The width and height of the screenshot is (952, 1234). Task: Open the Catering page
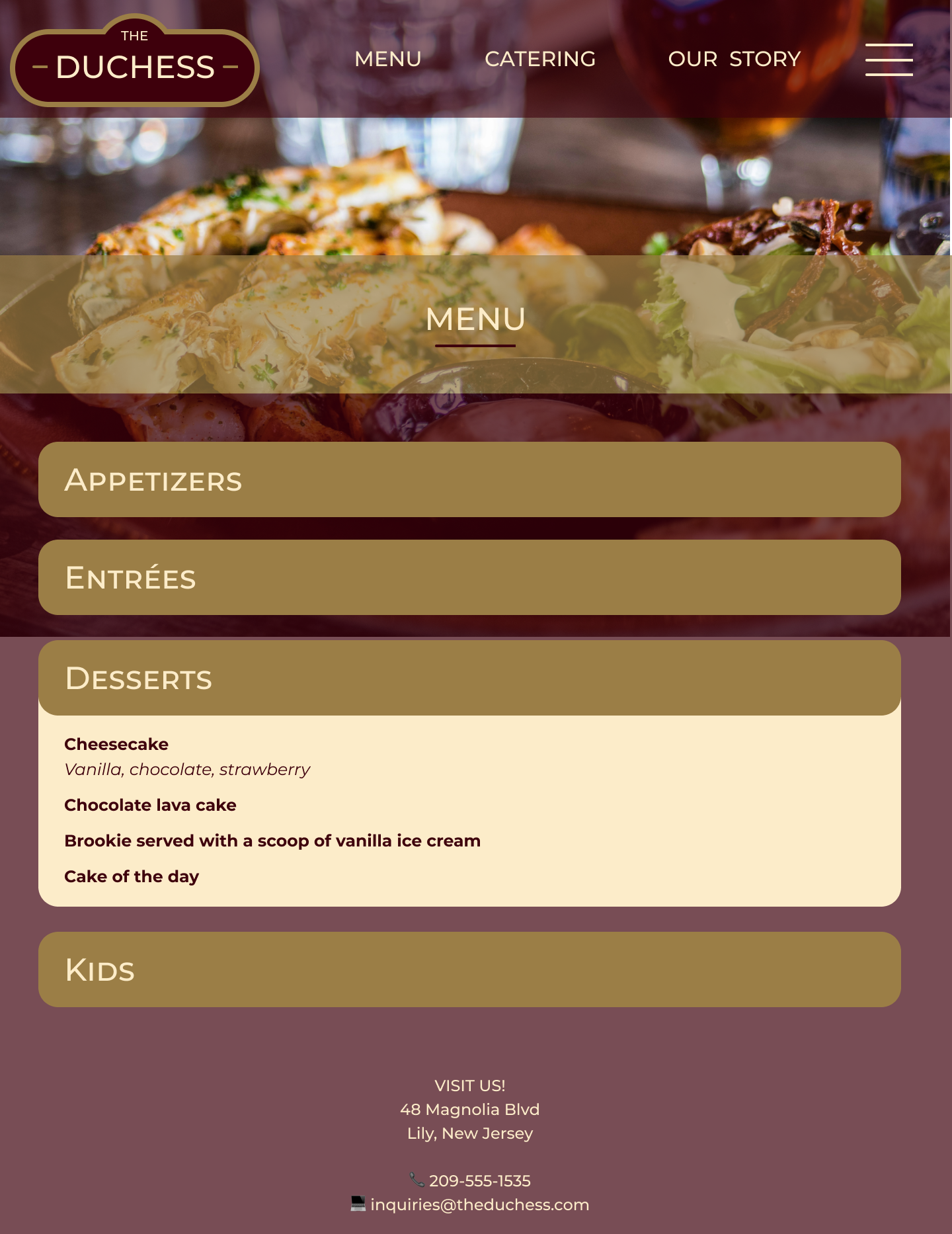540,60
